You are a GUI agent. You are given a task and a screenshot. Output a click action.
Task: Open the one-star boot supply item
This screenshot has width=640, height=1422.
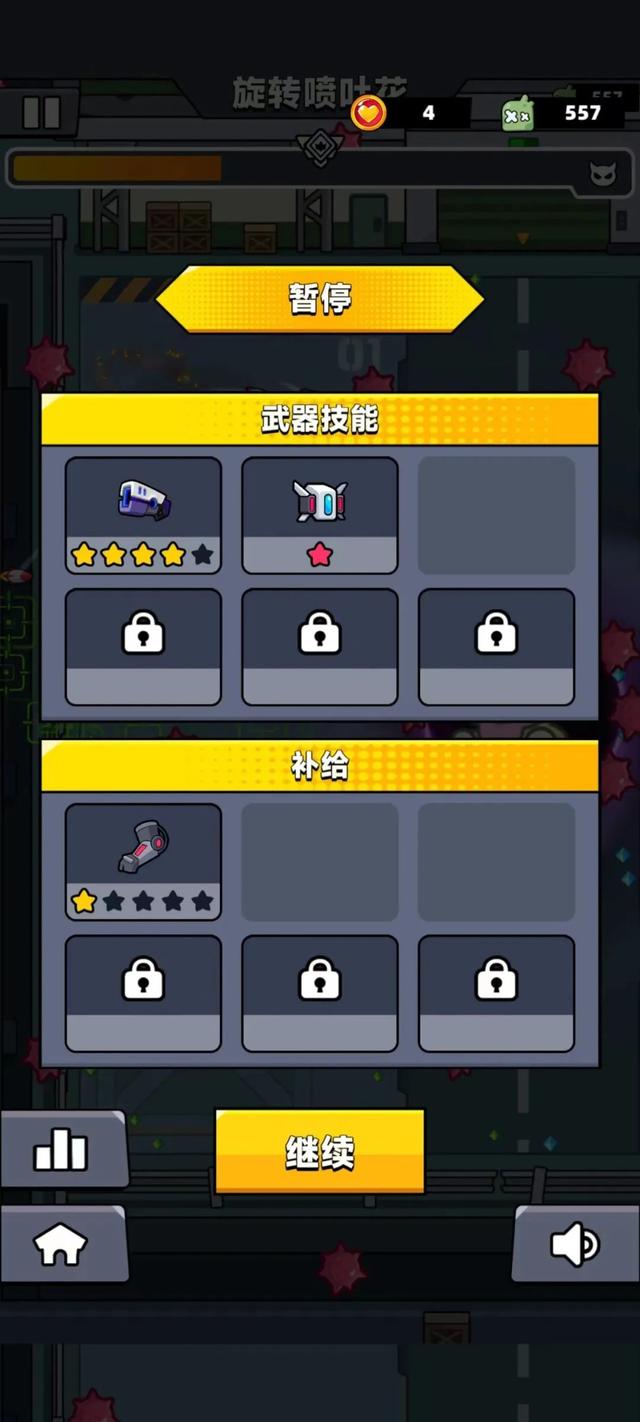(143, 861)
